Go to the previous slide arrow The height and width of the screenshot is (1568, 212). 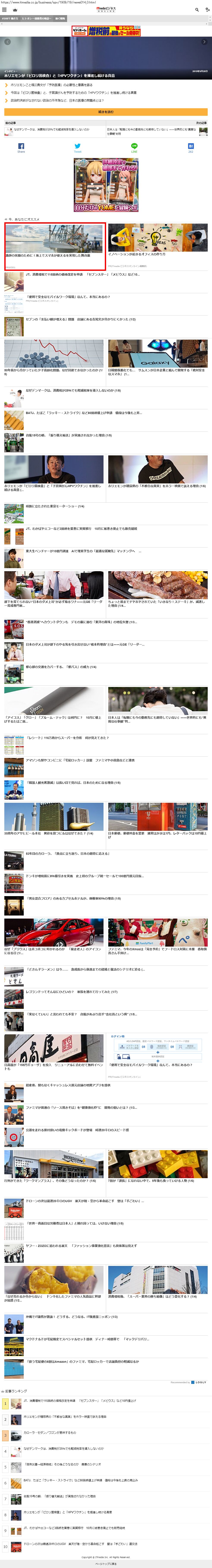[x=7, y=42]
